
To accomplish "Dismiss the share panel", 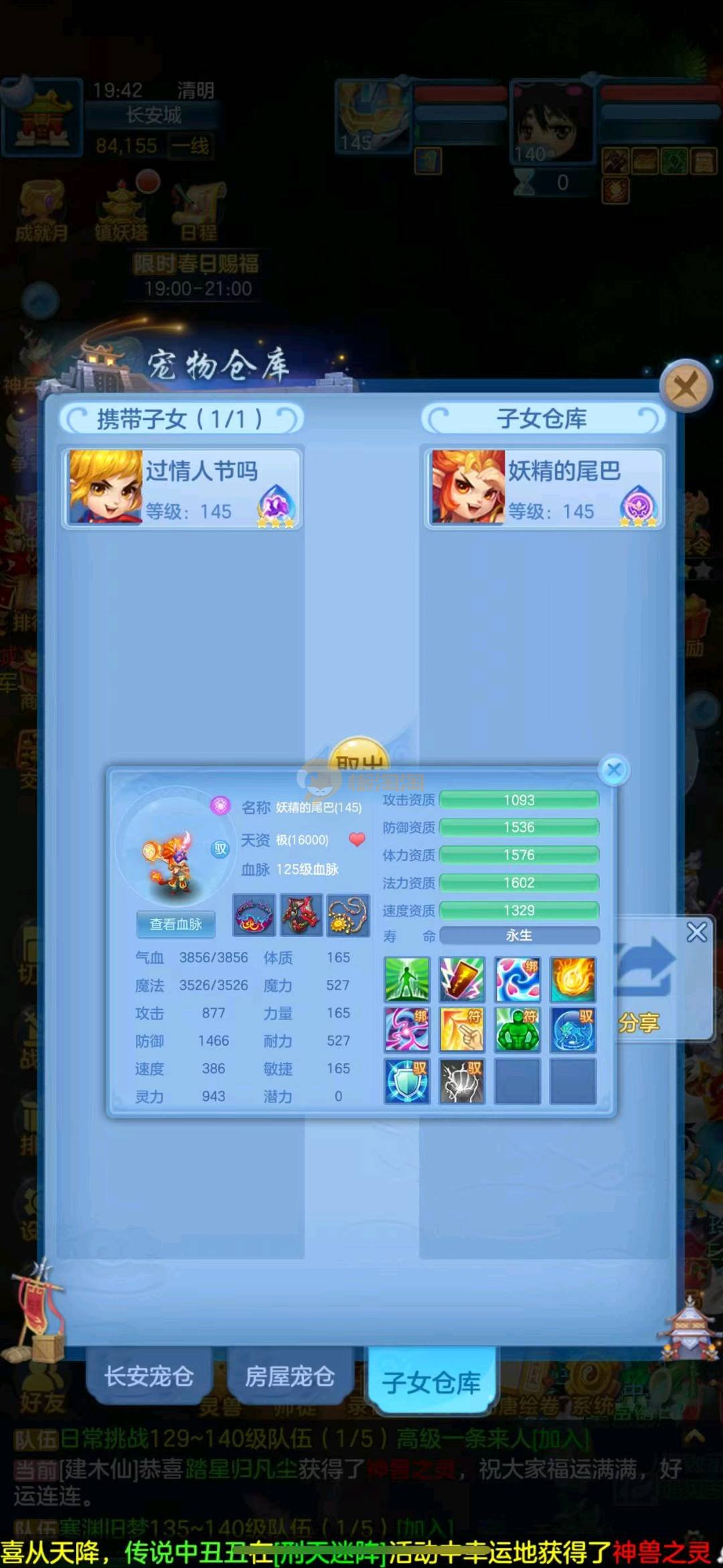I will (x=696, y=932).
